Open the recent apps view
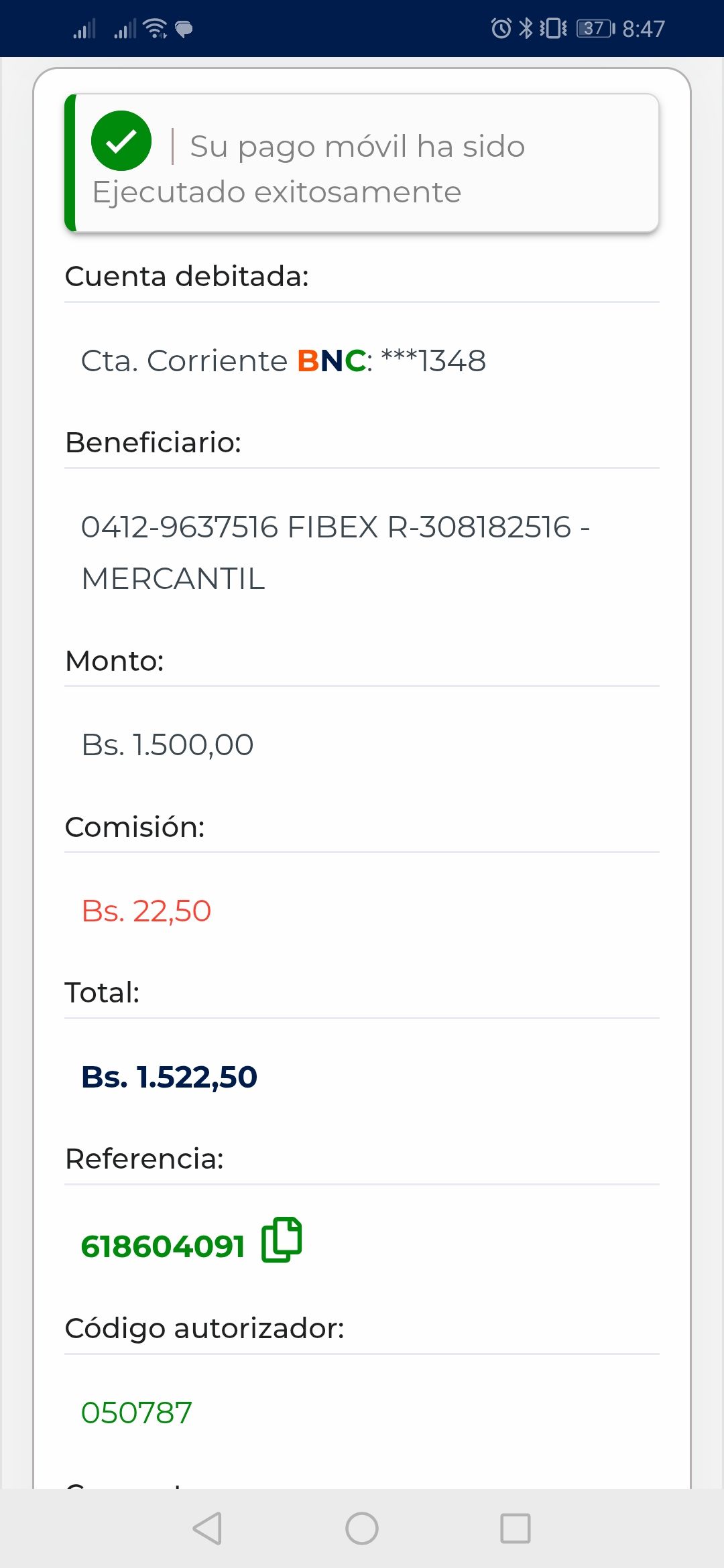The width and height of the screenshot is (724, 1568). [516, 1528]
